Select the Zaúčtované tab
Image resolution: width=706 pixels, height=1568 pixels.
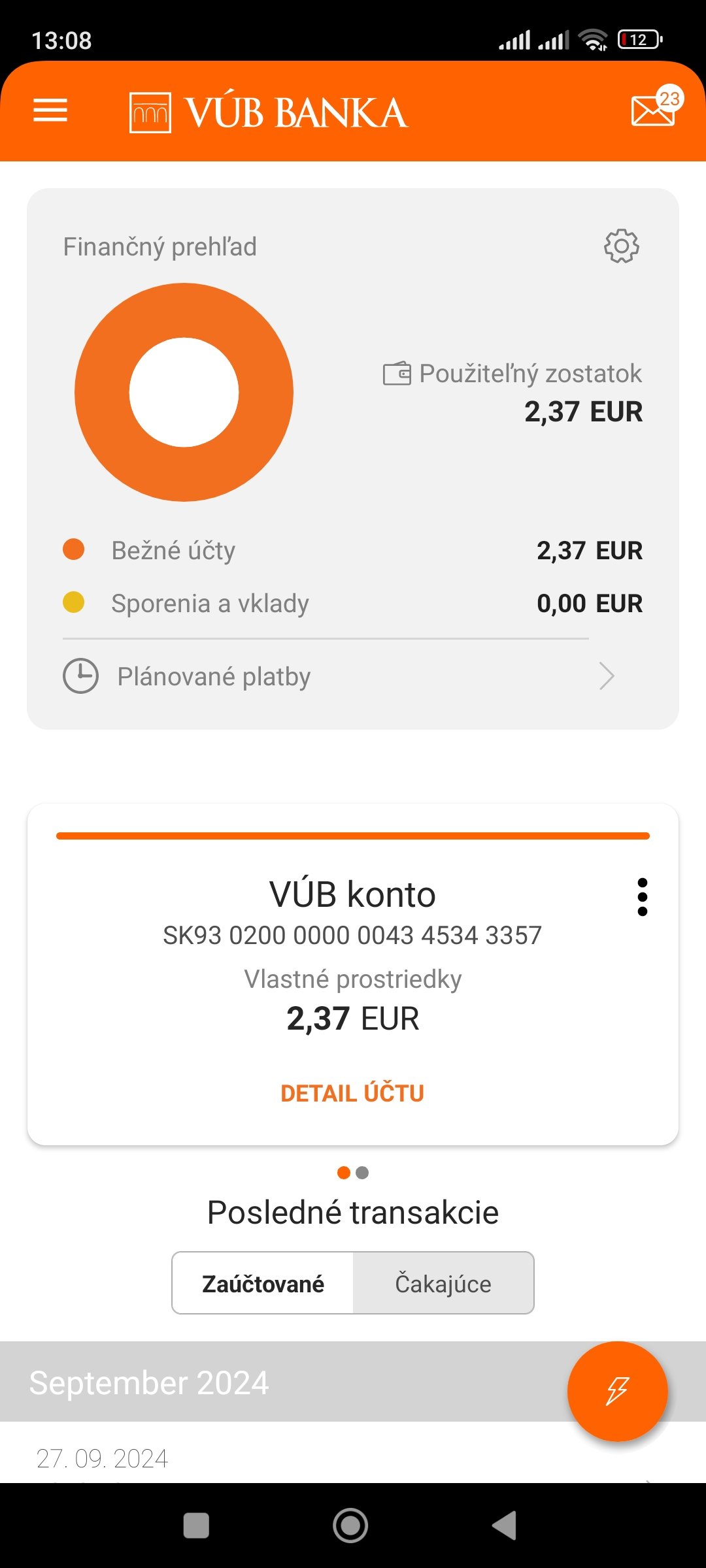263,1283
